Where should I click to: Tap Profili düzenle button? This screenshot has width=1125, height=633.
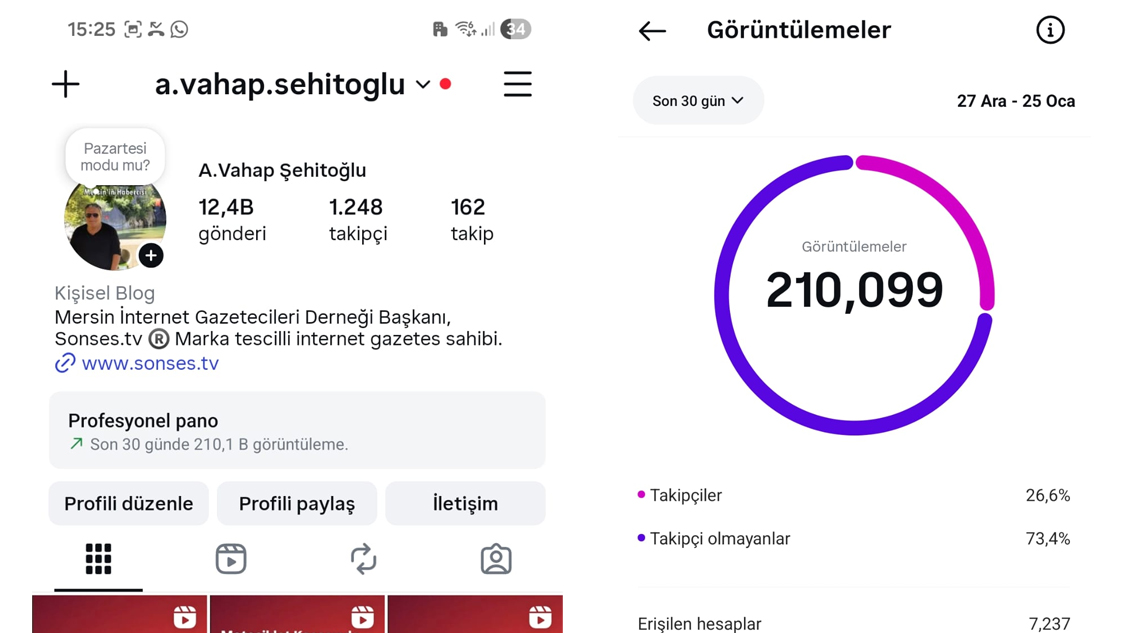[129, 504]
